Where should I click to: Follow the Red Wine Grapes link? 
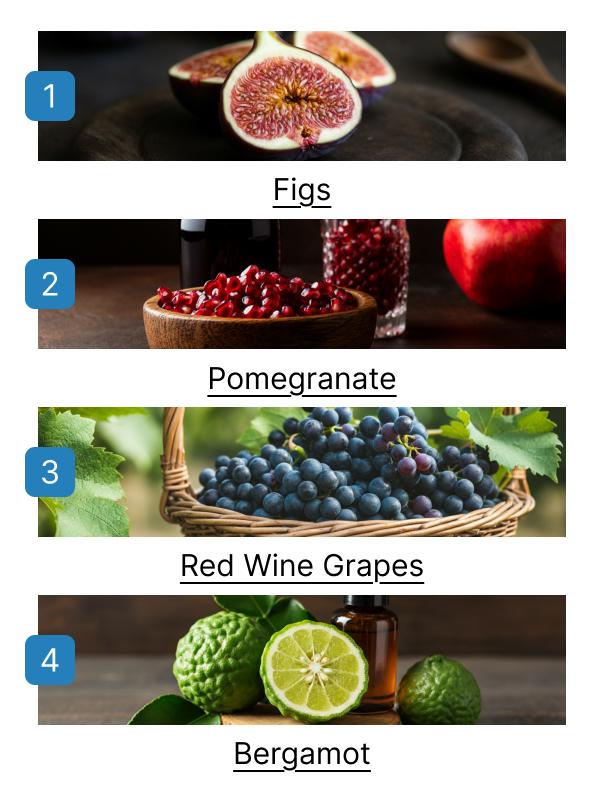(301, 566)
